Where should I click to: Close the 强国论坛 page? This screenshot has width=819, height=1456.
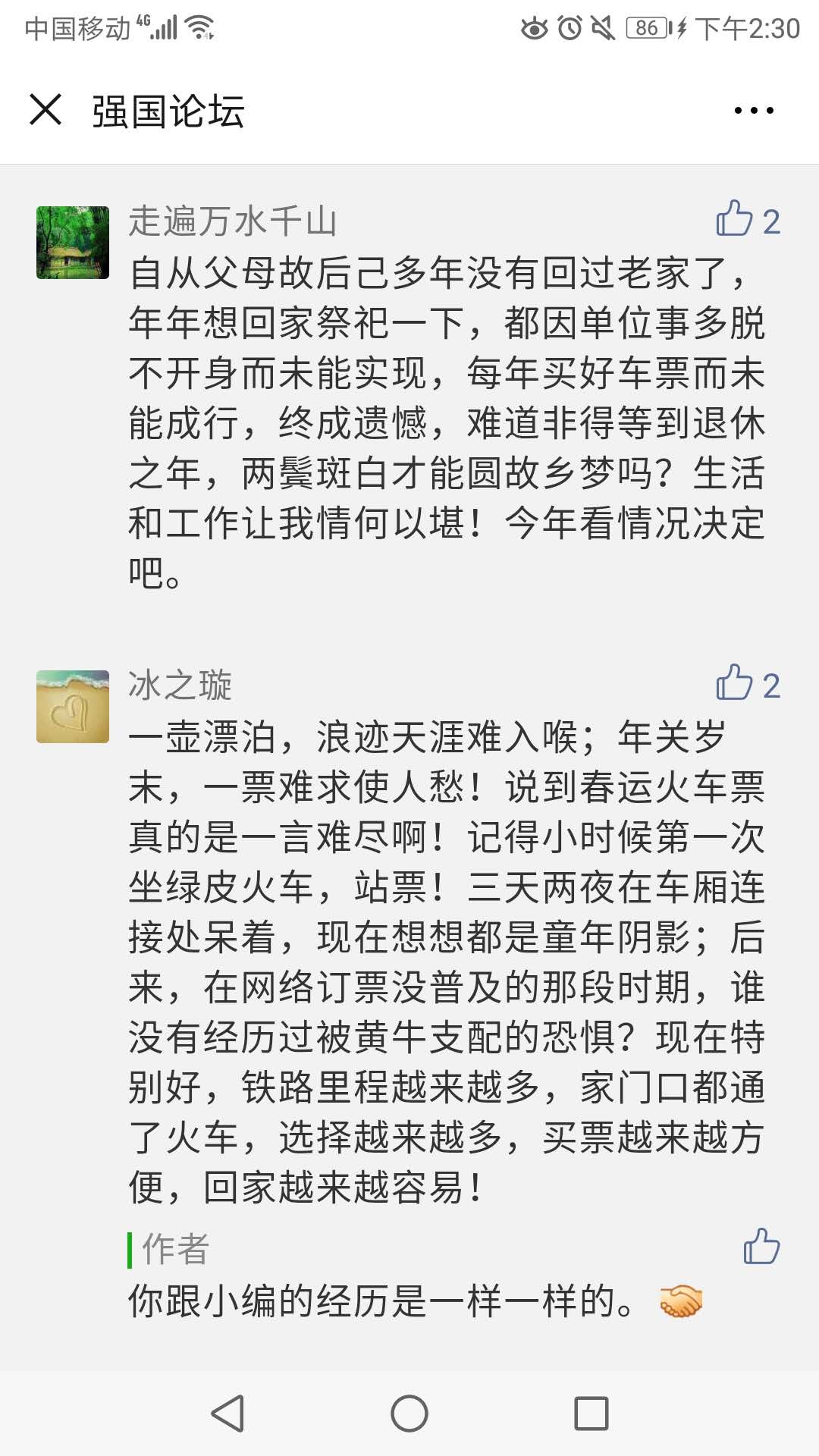coord(45,110)
